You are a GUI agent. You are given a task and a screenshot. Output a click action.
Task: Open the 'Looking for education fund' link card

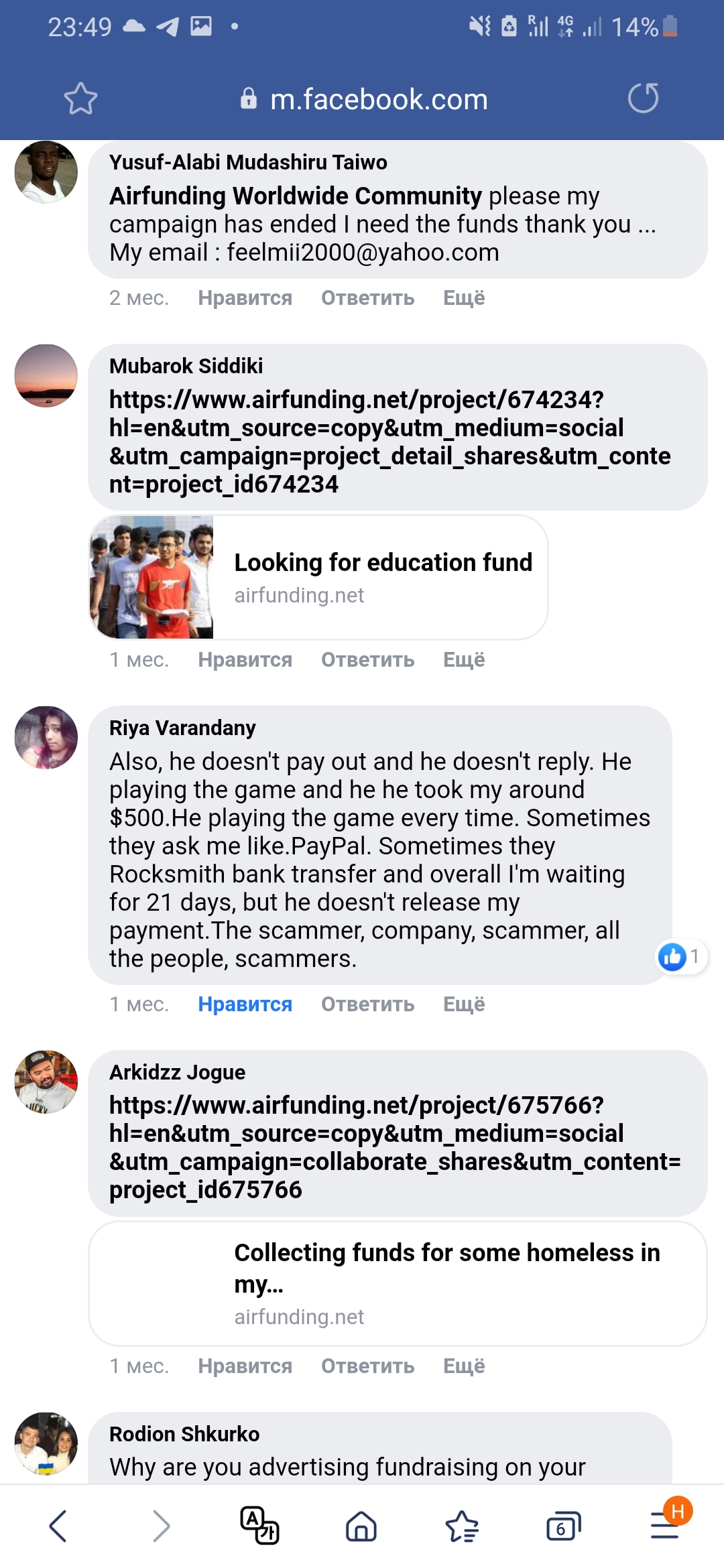tap(318, 577)
